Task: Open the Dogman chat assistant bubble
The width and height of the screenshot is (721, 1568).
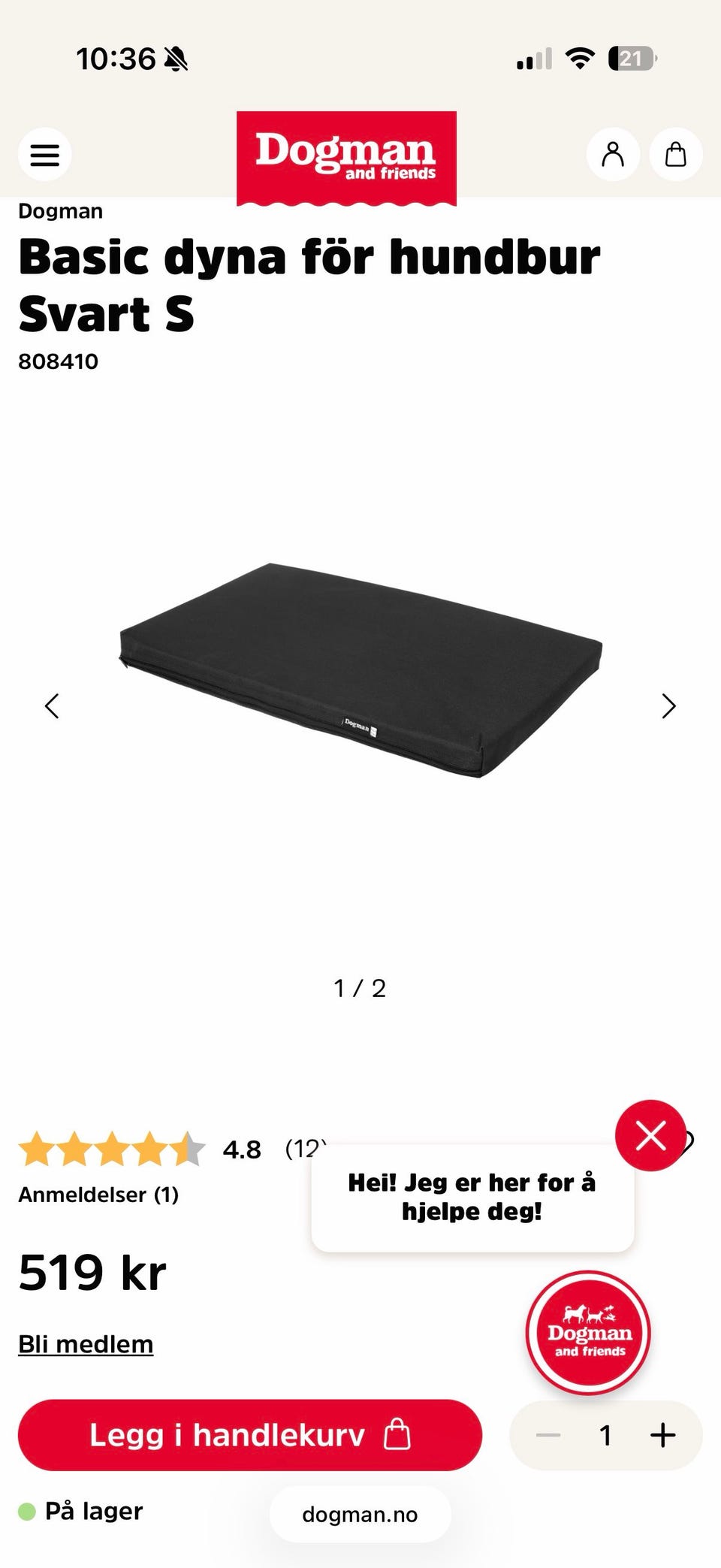Action: point(588,1333)
